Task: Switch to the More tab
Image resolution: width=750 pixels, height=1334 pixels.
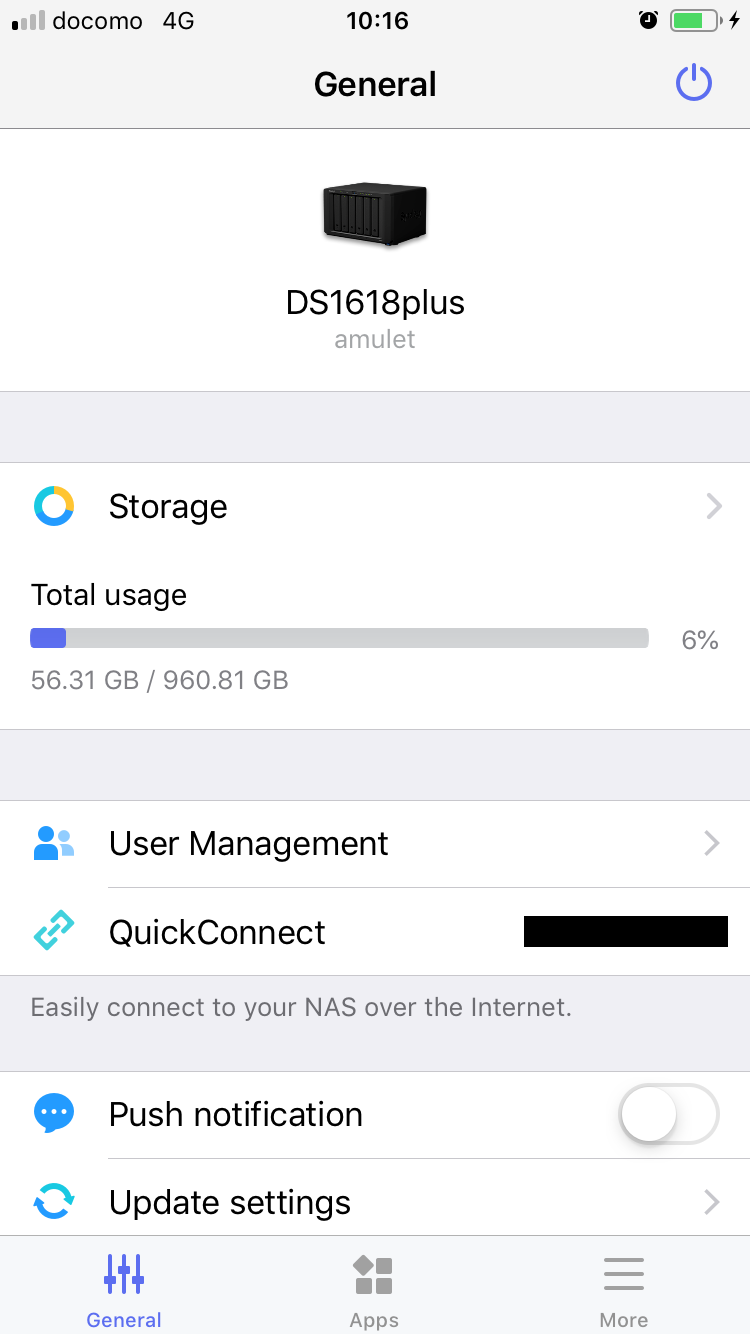Action: pos(623,1290)
